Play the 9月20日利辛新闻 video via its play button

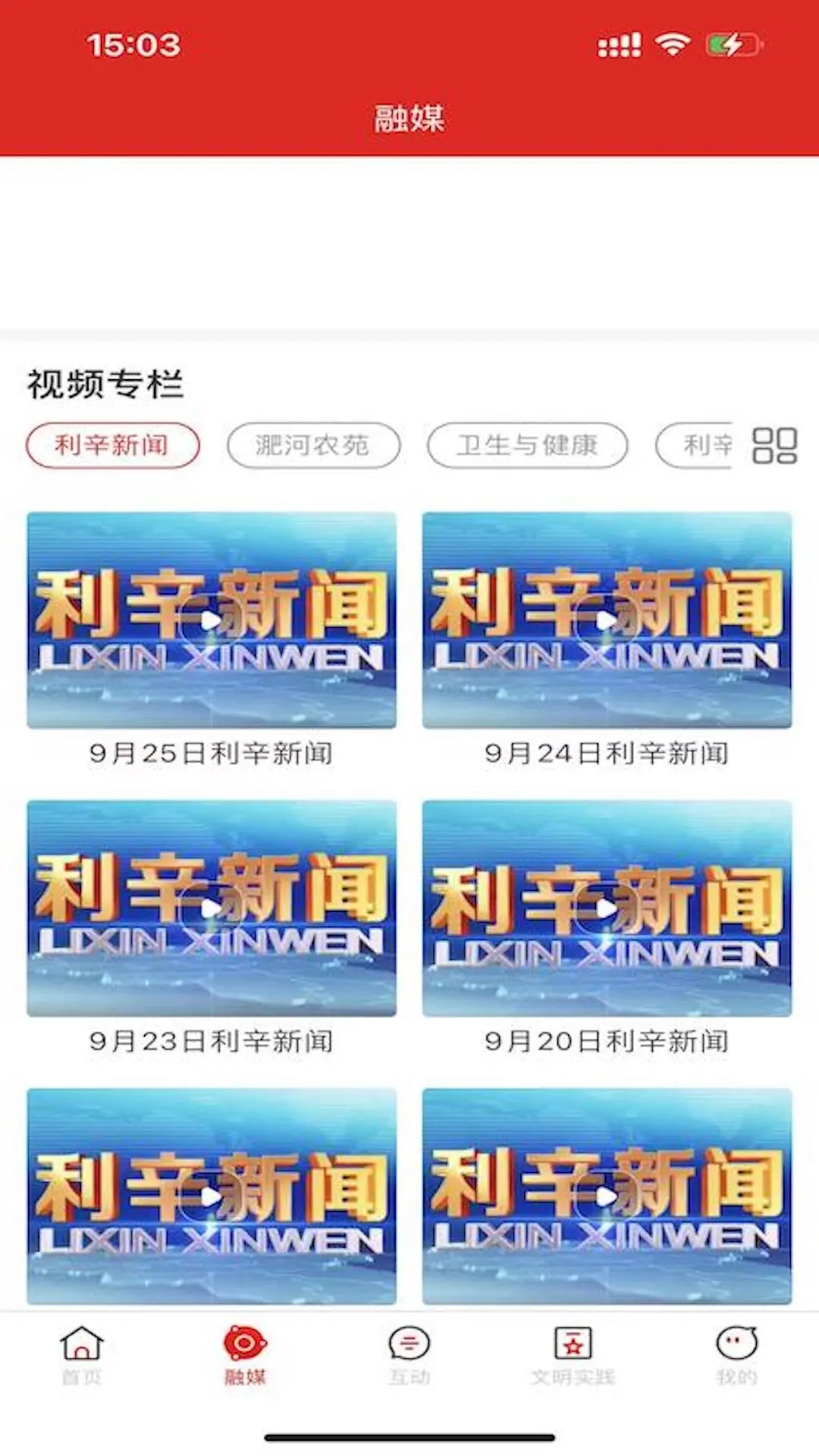coord(605,908)
